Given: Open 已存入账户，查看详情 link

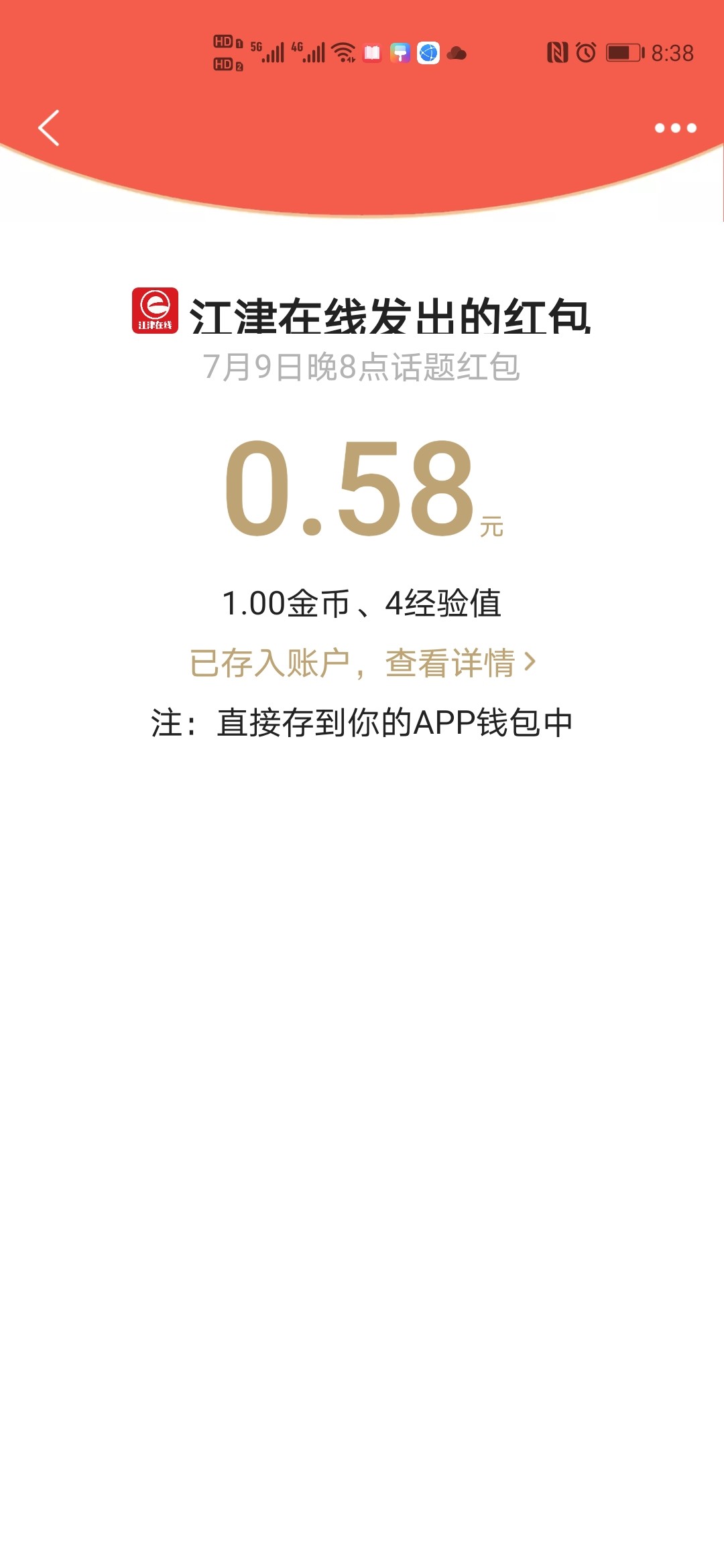Looking at the screenshot, I should coord(362,663).
